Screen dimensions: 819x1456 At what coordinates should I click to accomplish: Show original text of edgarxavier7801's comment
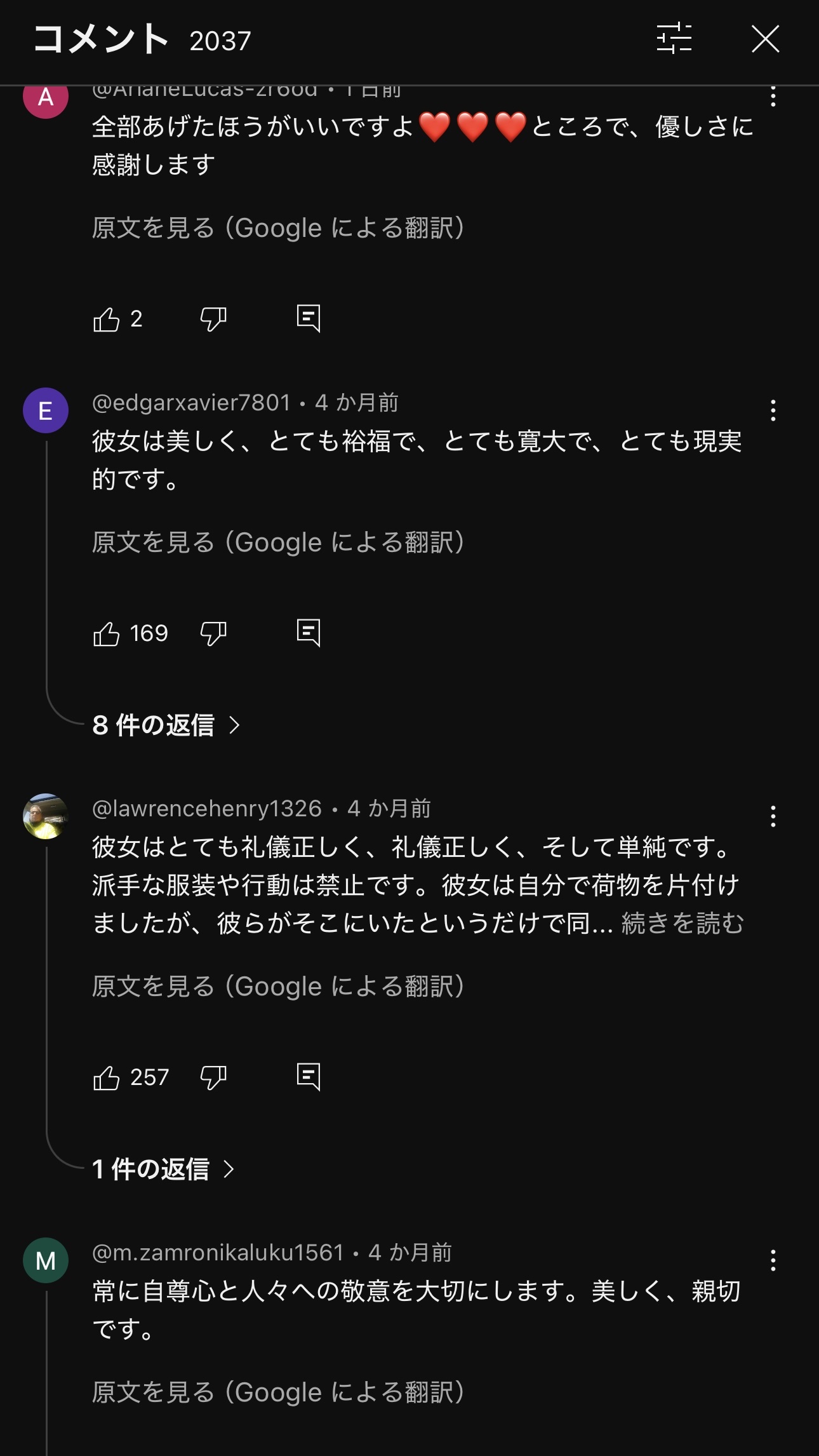tap(278, 543)
